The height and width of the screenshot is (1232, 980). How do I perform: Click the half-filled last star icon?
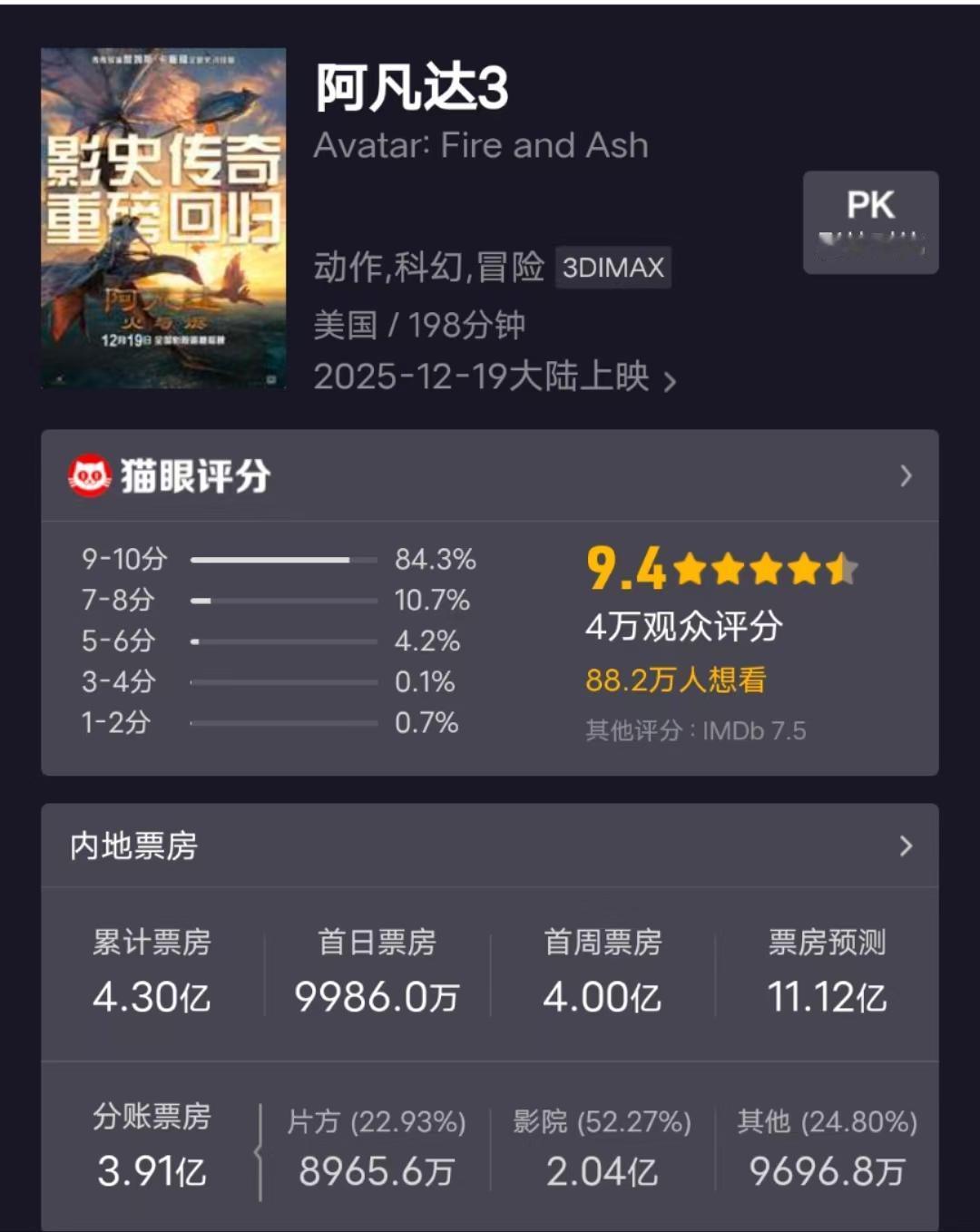(842, 568)
